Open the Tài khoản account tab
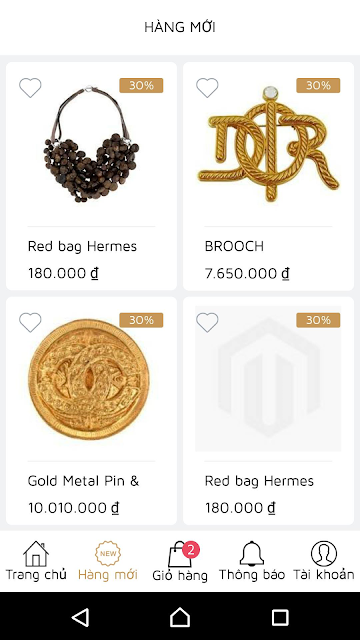Screen dimensions: 360x640 coord(324,561)
